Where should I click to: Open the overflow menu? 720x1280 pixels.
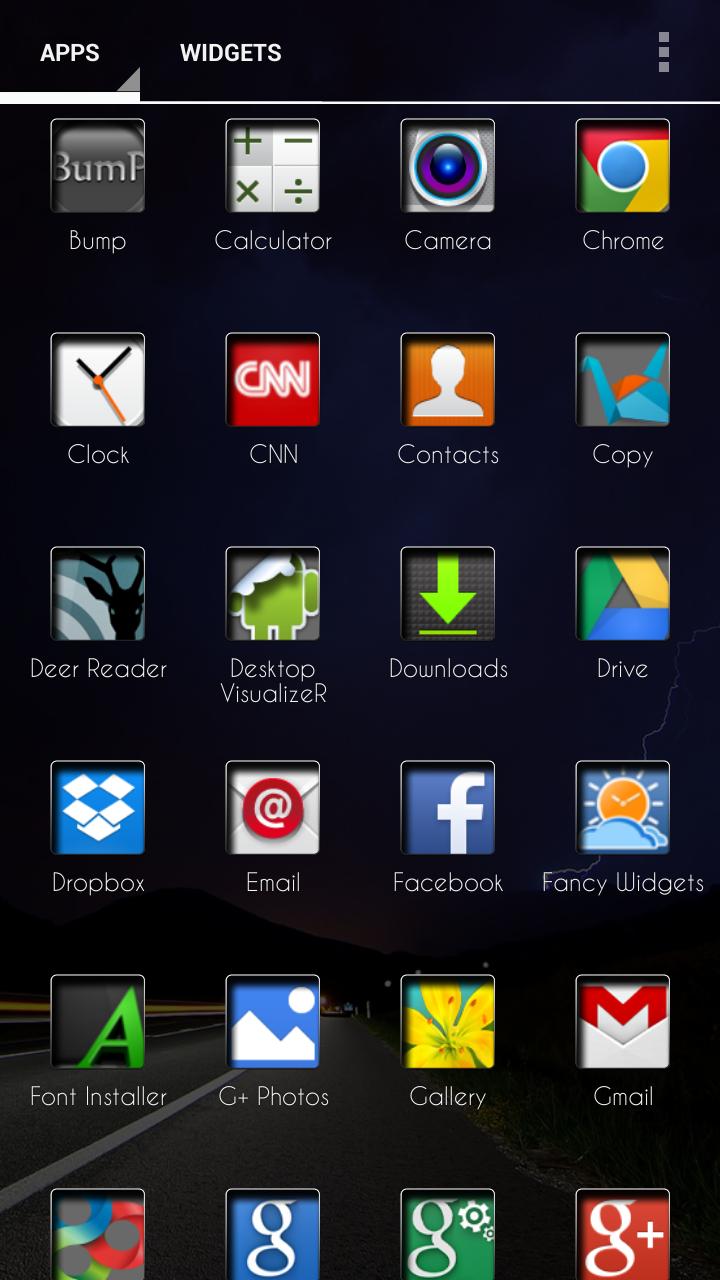pos(663,52)
